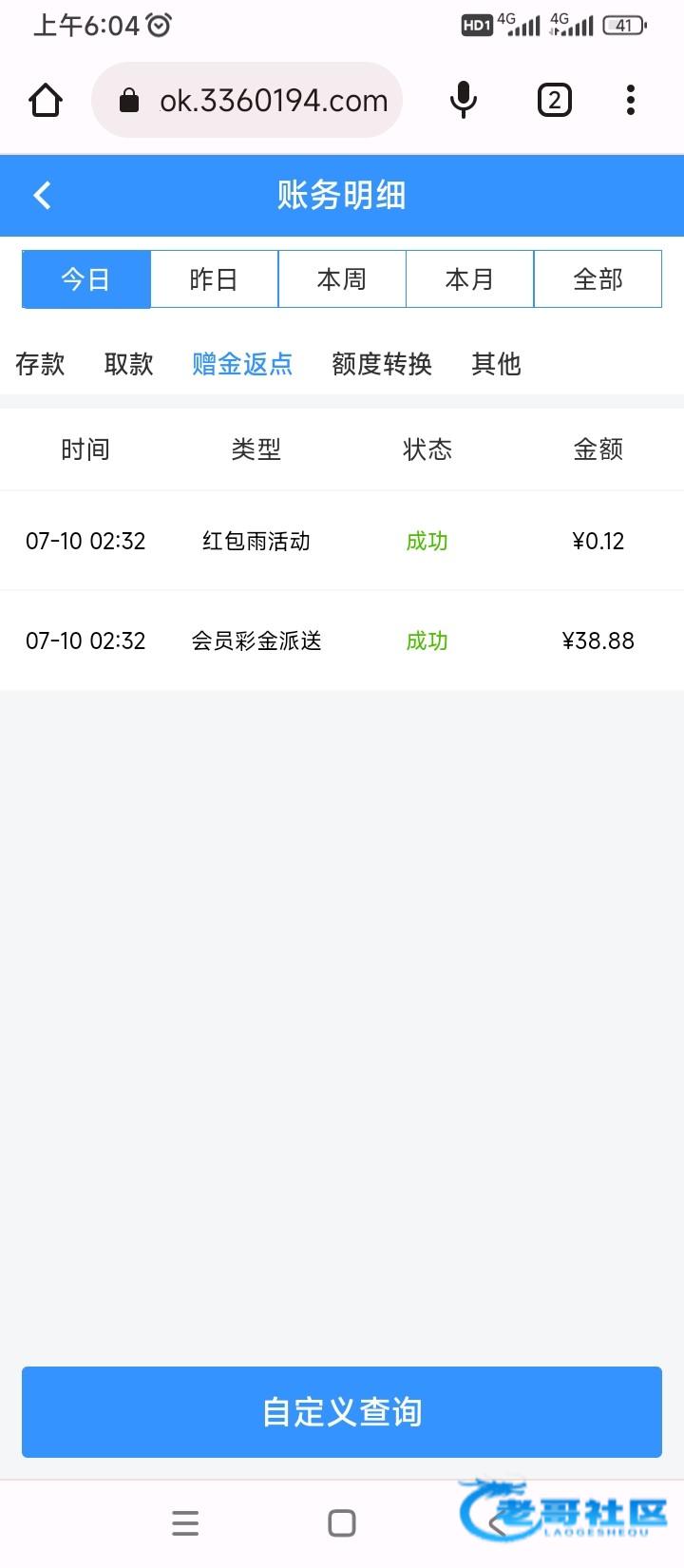Go to the browser home page
This screenshot has width=684, height=1568.
point(46,101)
